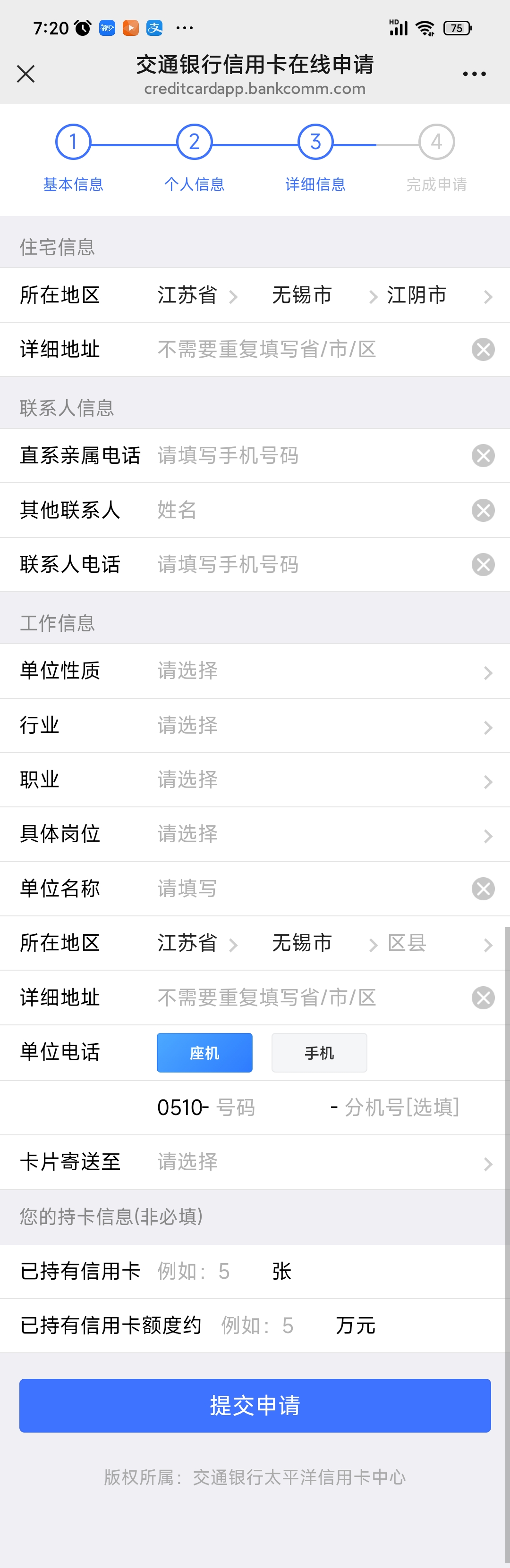Open the 单位性质 picker
The image size is (510, 1568).
coord(323,671)
